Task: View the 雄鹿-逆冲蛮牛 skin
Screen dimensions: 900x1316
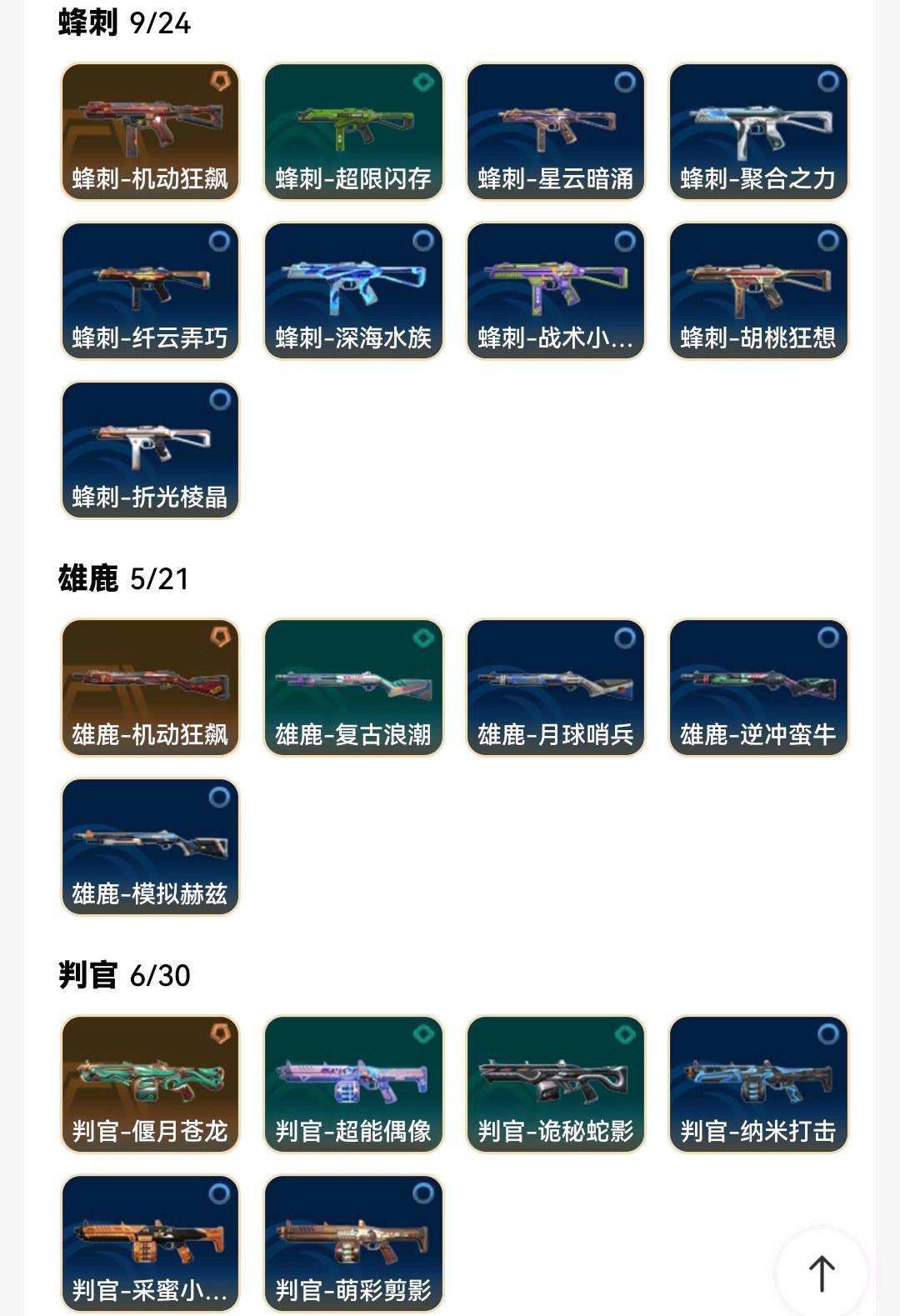Action: 758,688
